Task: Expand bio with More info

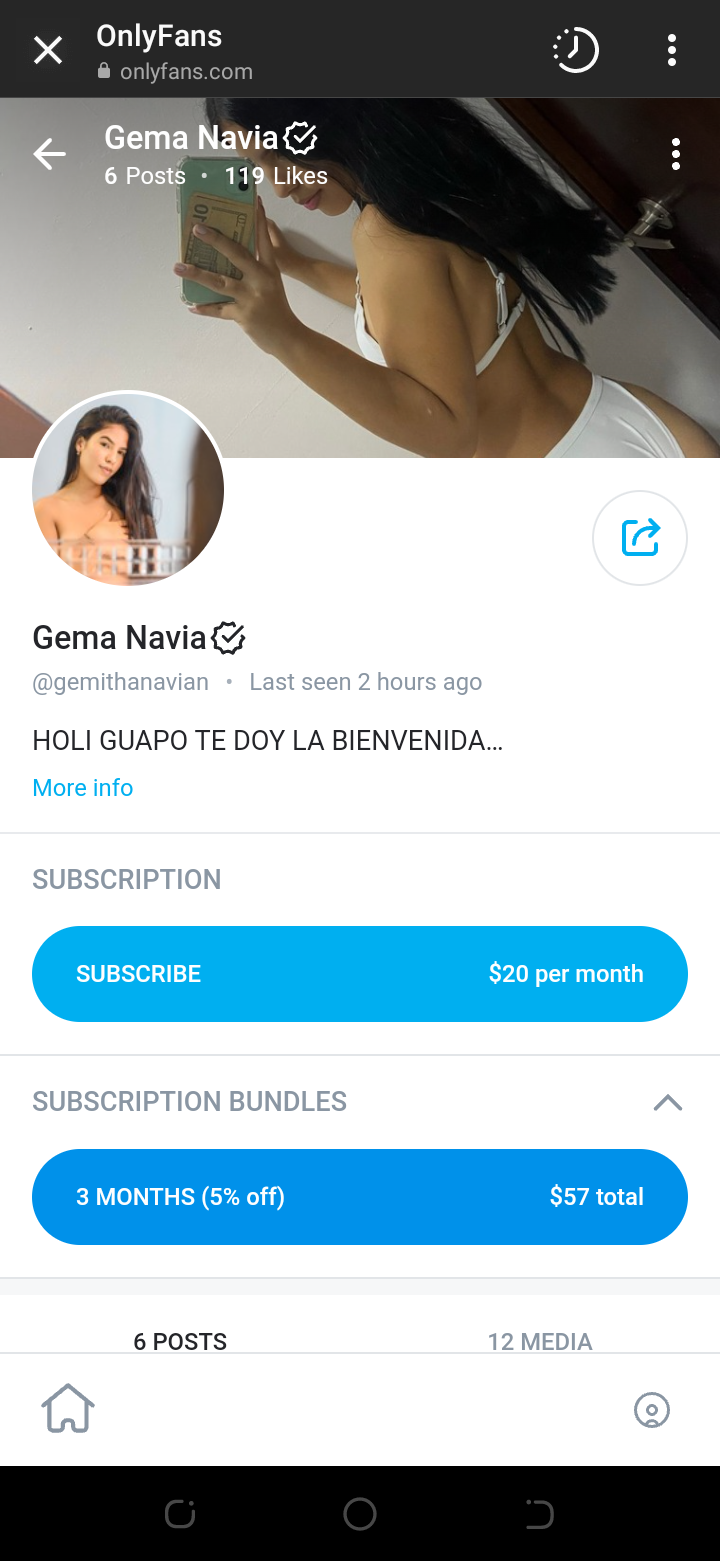Action: click(x=83, y=788)
